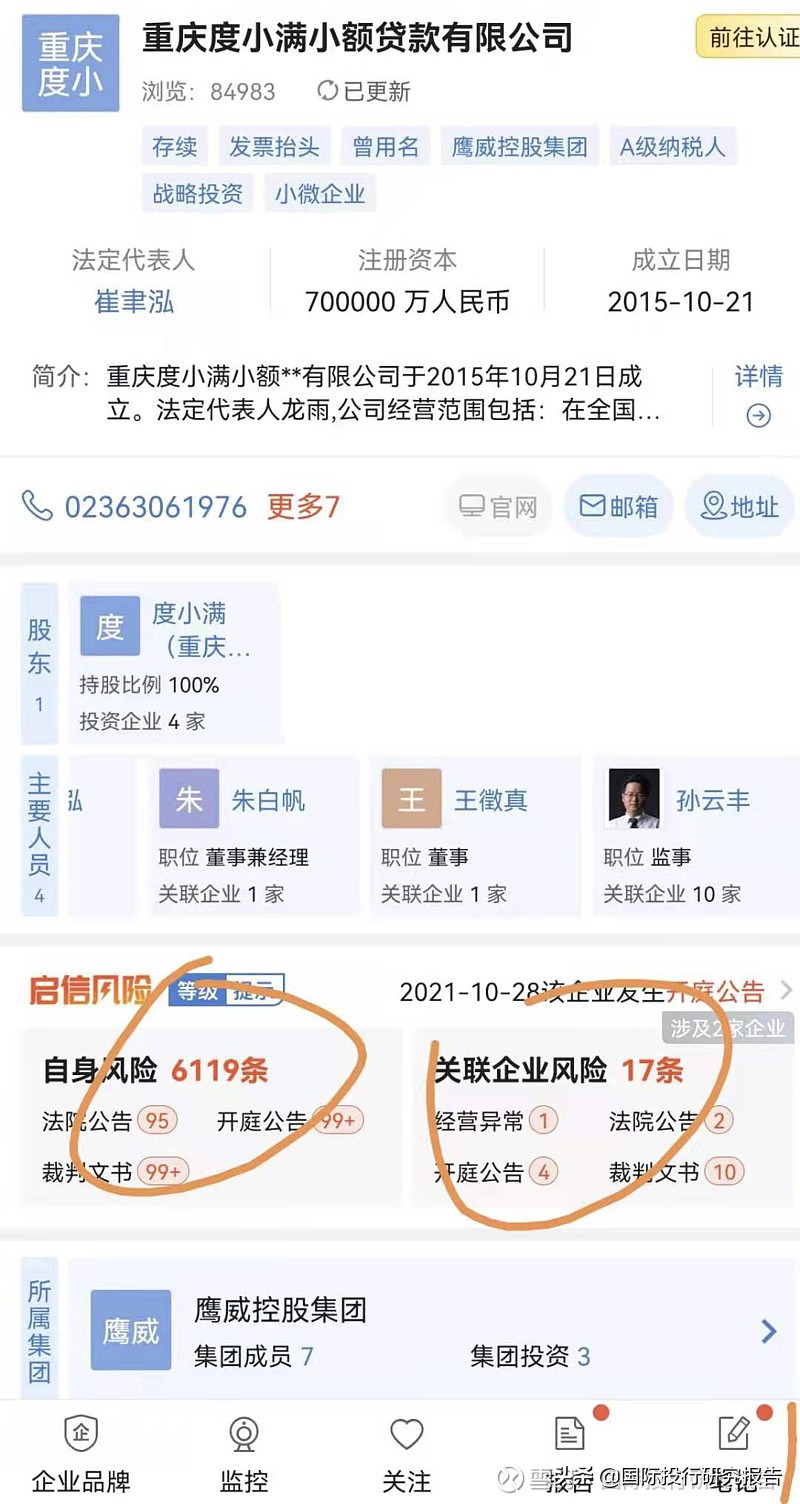The height and width of the screenshot is (1504, 800).
Task: Expand more phone numbers via 更多7
Action: point(303,506)
